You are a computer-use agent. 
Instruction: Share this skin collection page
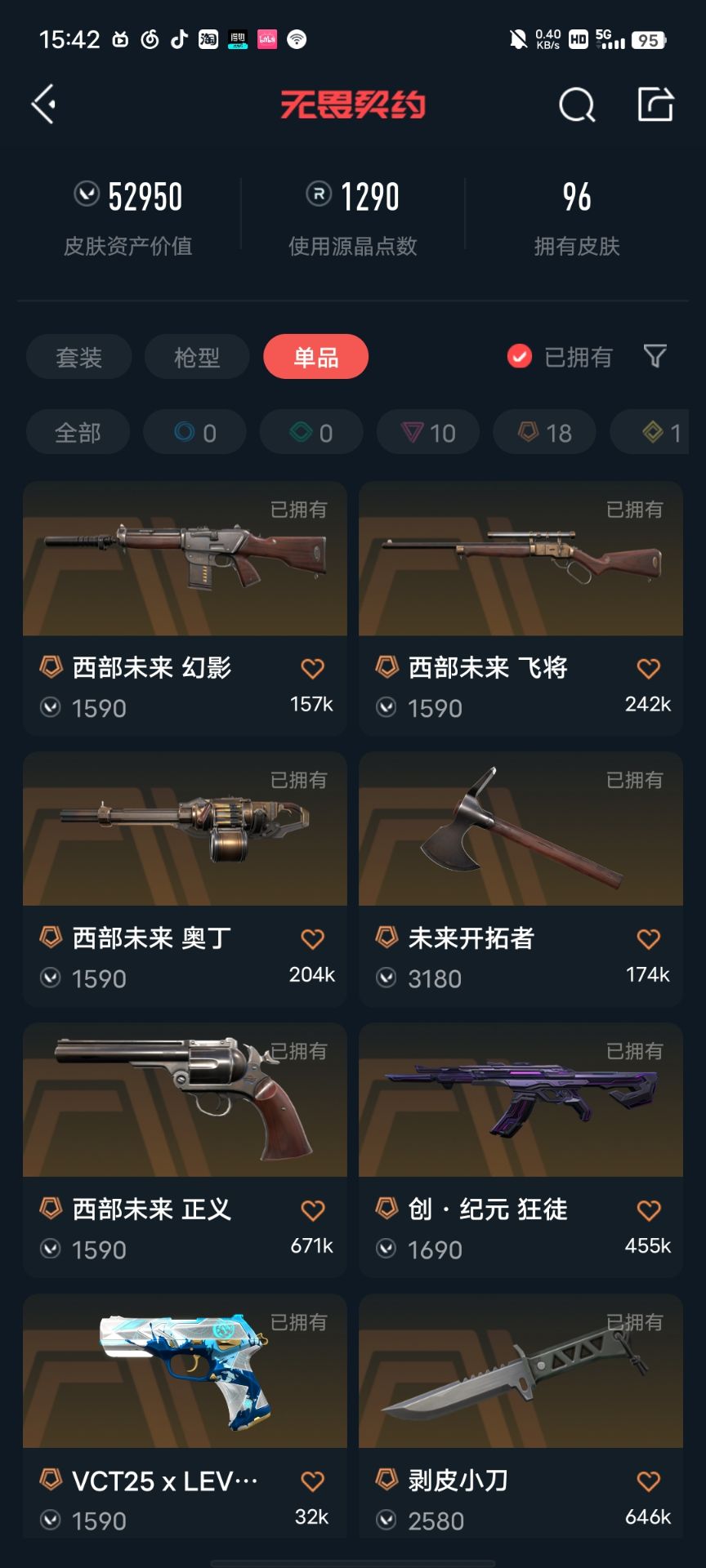655,105
